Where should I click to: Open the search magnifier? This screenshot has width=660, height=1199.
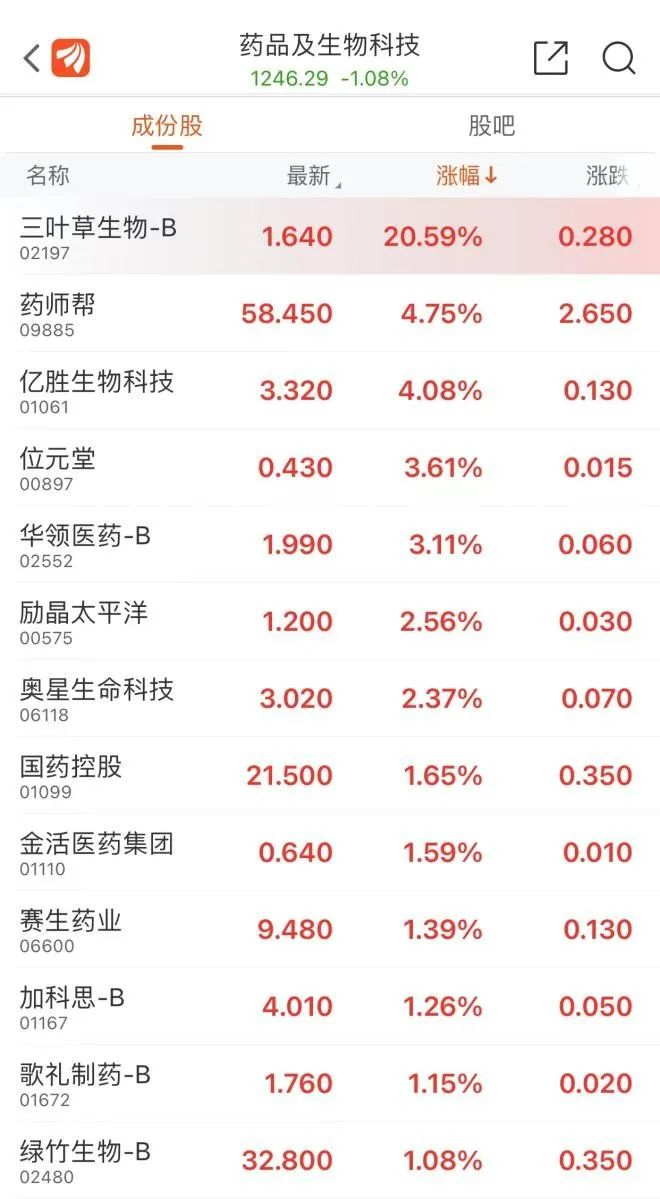(619, 58)
